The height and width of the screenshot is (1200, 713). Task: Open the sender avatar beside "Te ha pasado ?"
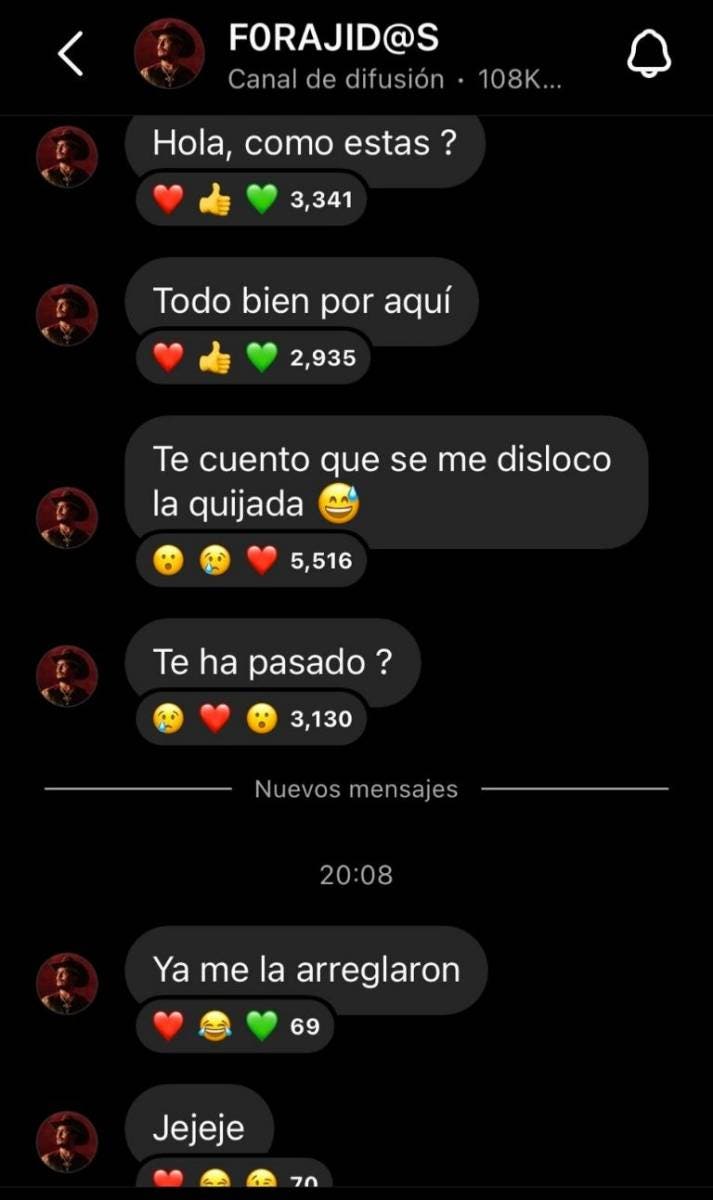click(68, 676)
